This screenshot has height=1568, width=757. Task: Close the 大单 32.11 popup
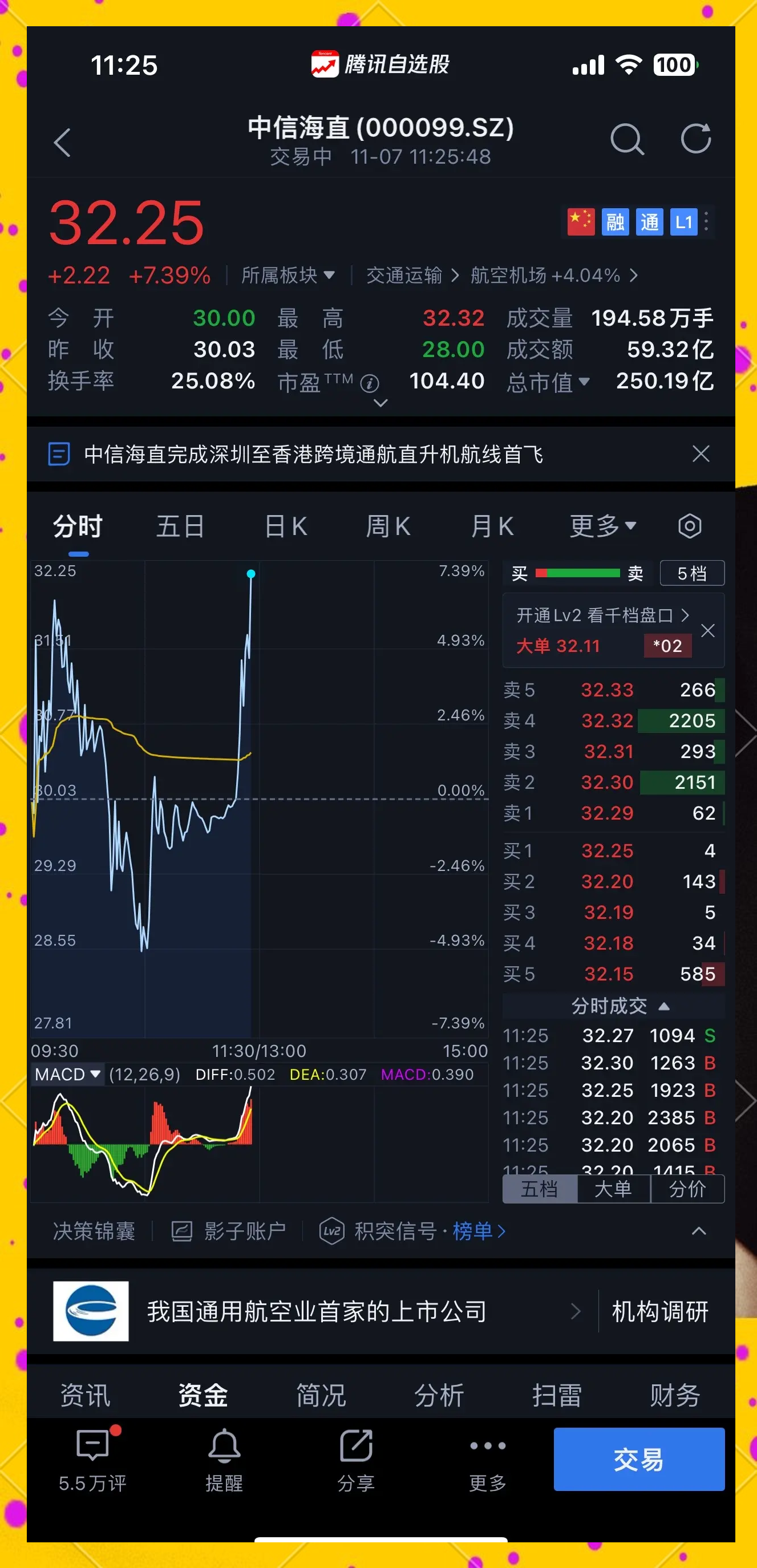pos(708,631)
